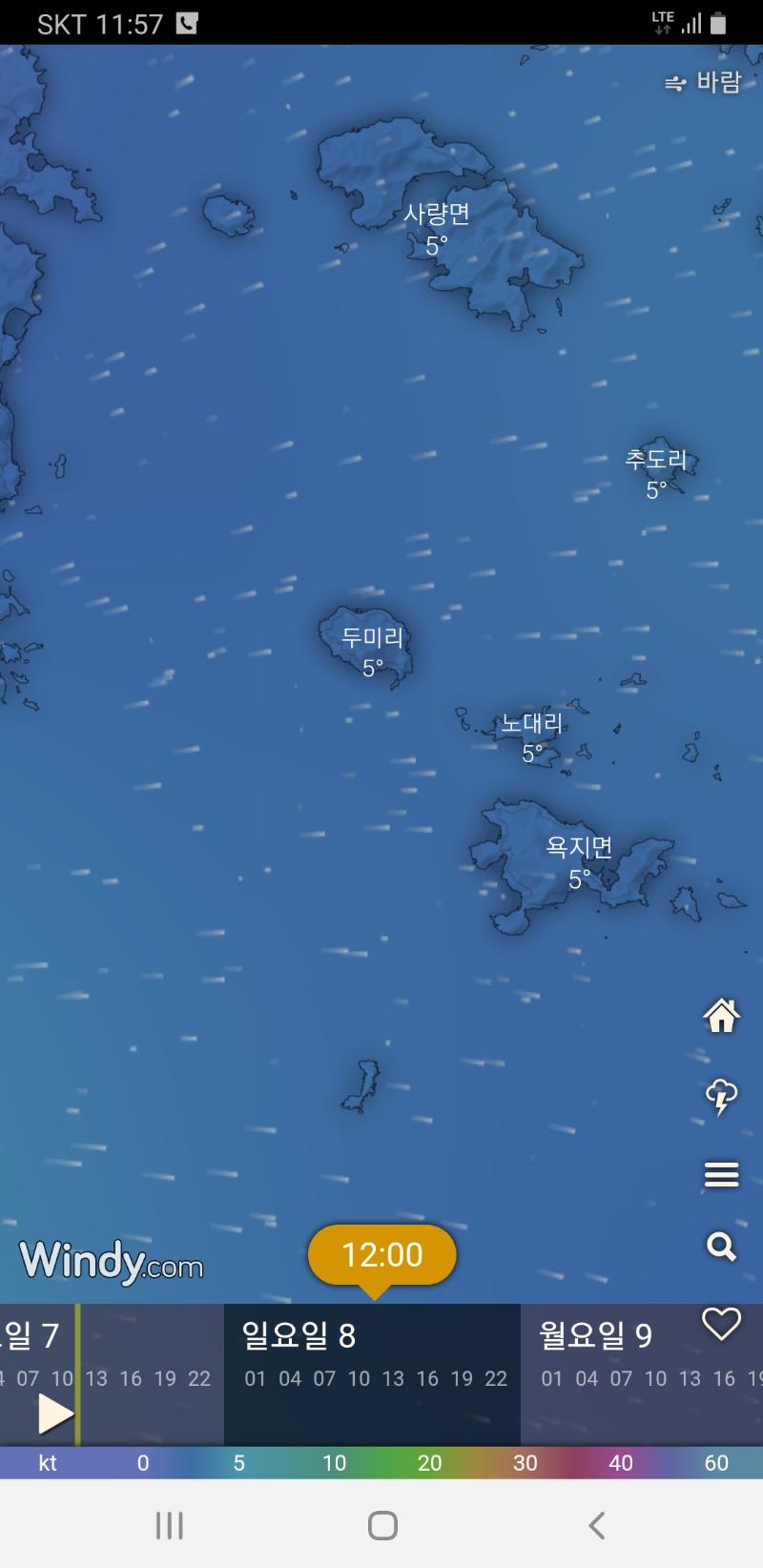Go back with system back button
The width and height of the screenshot is (763, 1568).
tap(596, 1525)
